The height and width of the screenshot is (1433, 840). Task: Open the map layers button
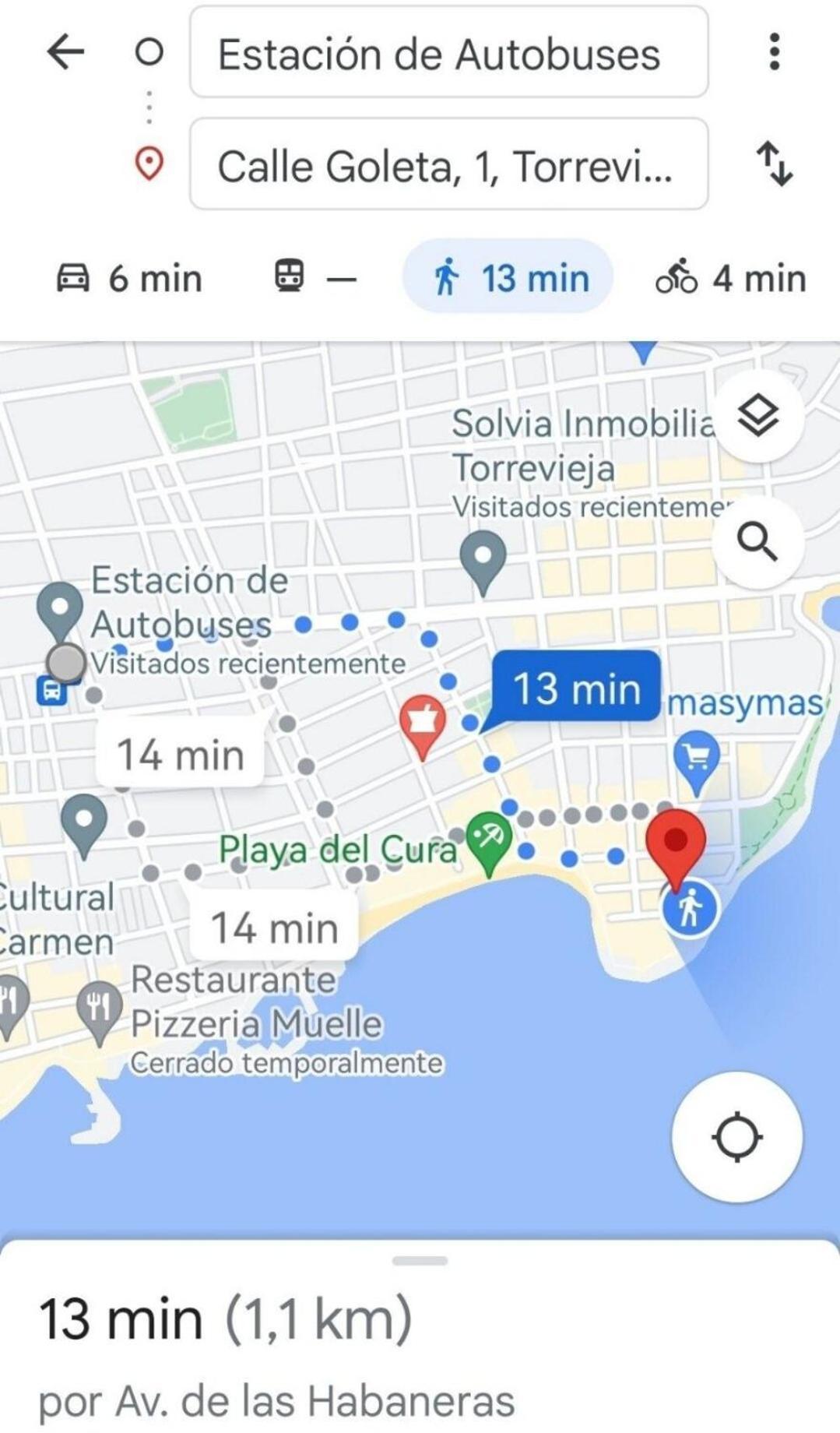tap(757, 415)
